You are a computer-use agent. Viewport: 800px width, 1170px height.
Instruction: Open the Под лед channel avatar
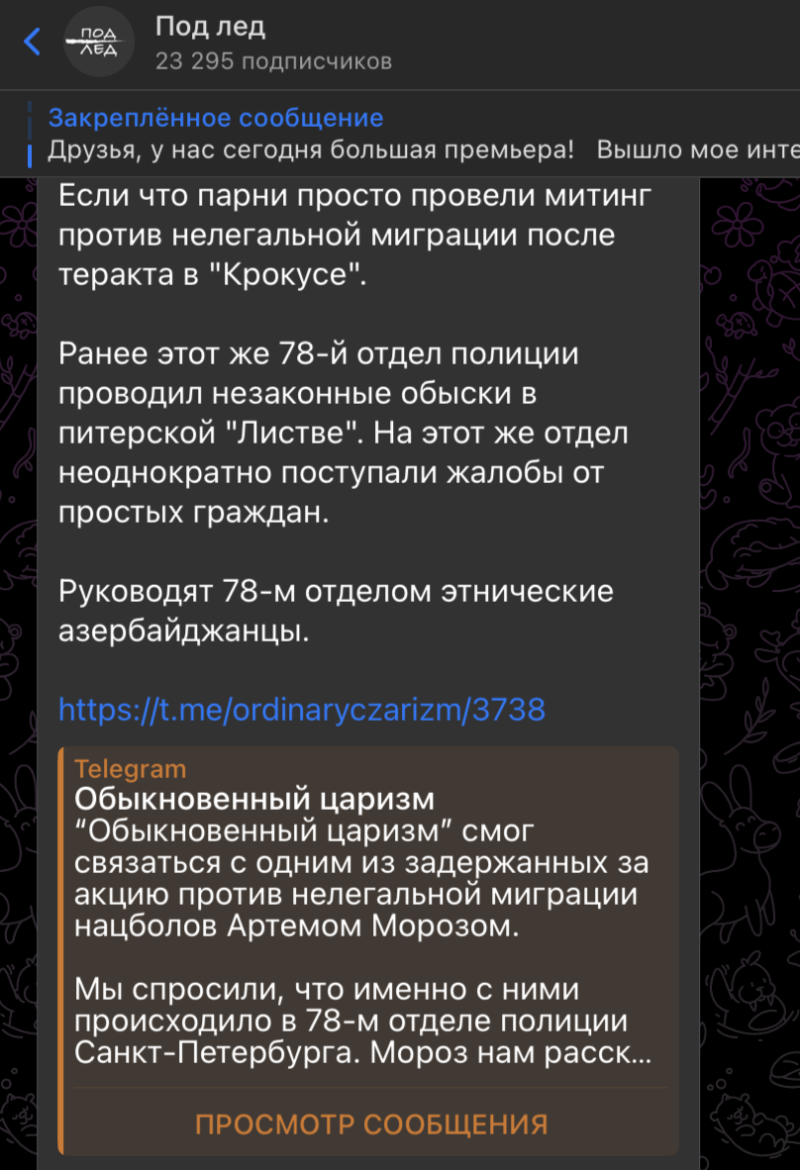[x=98, y=42]
